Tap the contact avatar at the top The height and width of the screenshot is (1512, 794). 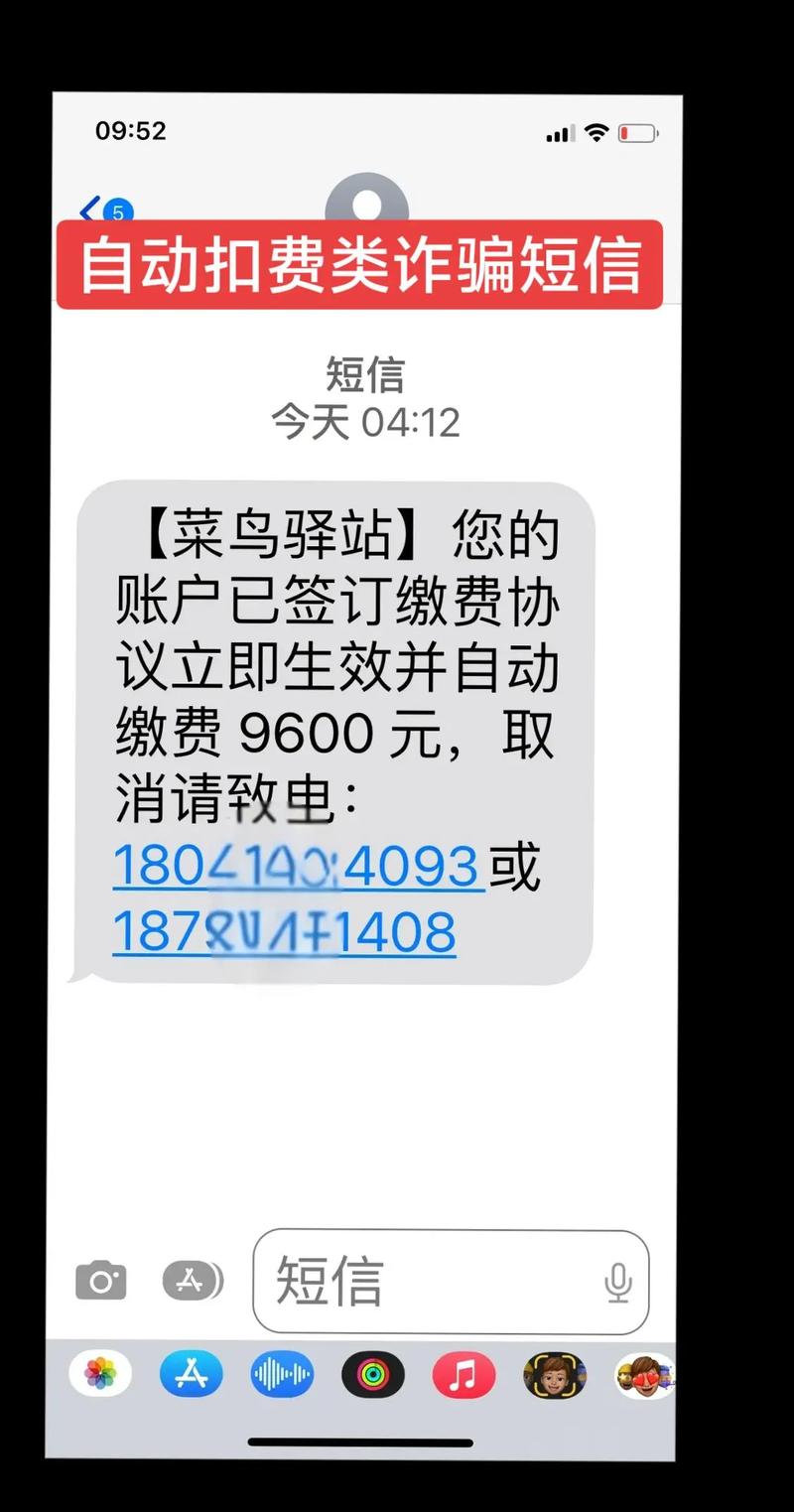[x=367, y=206]
